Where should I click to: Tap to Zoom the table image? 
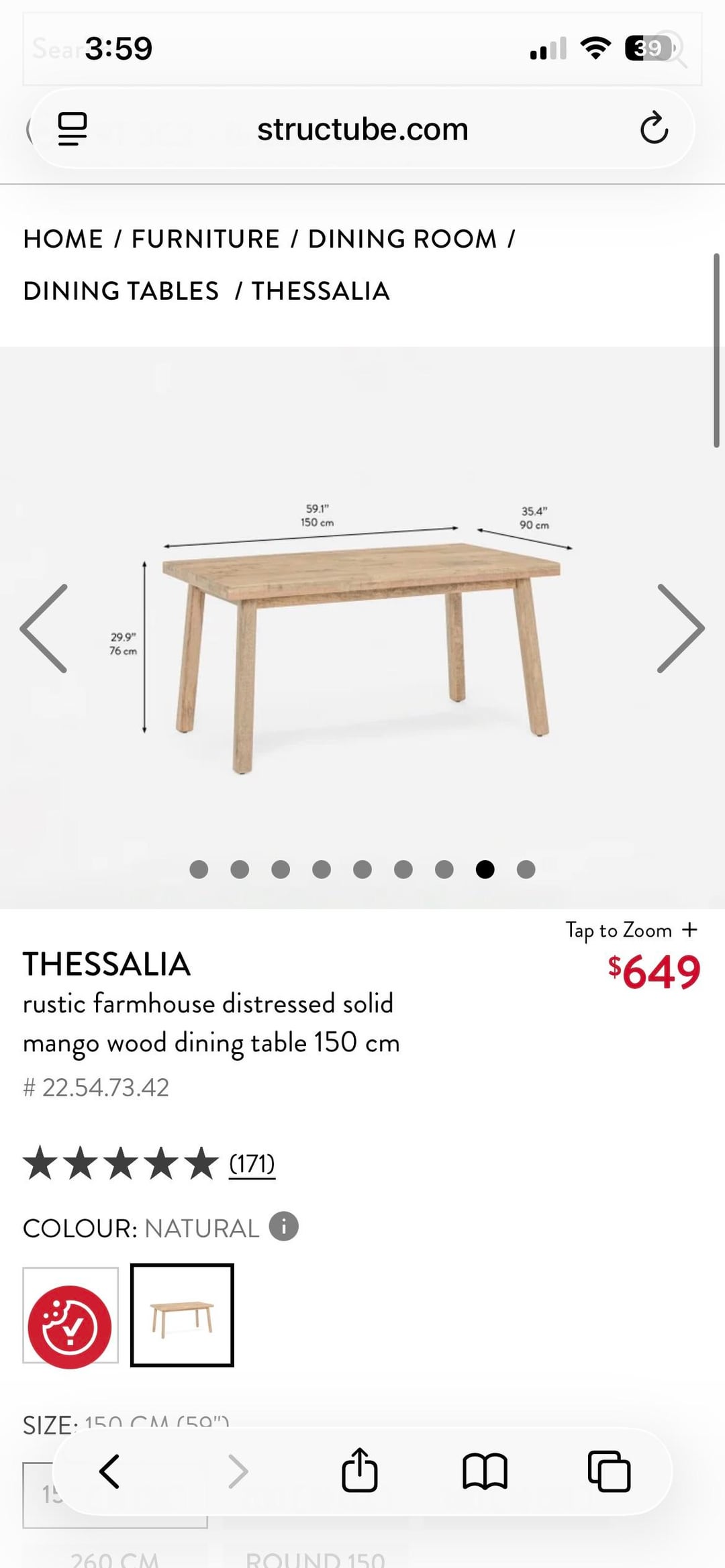pyautogui.click(x=631, y=930)
